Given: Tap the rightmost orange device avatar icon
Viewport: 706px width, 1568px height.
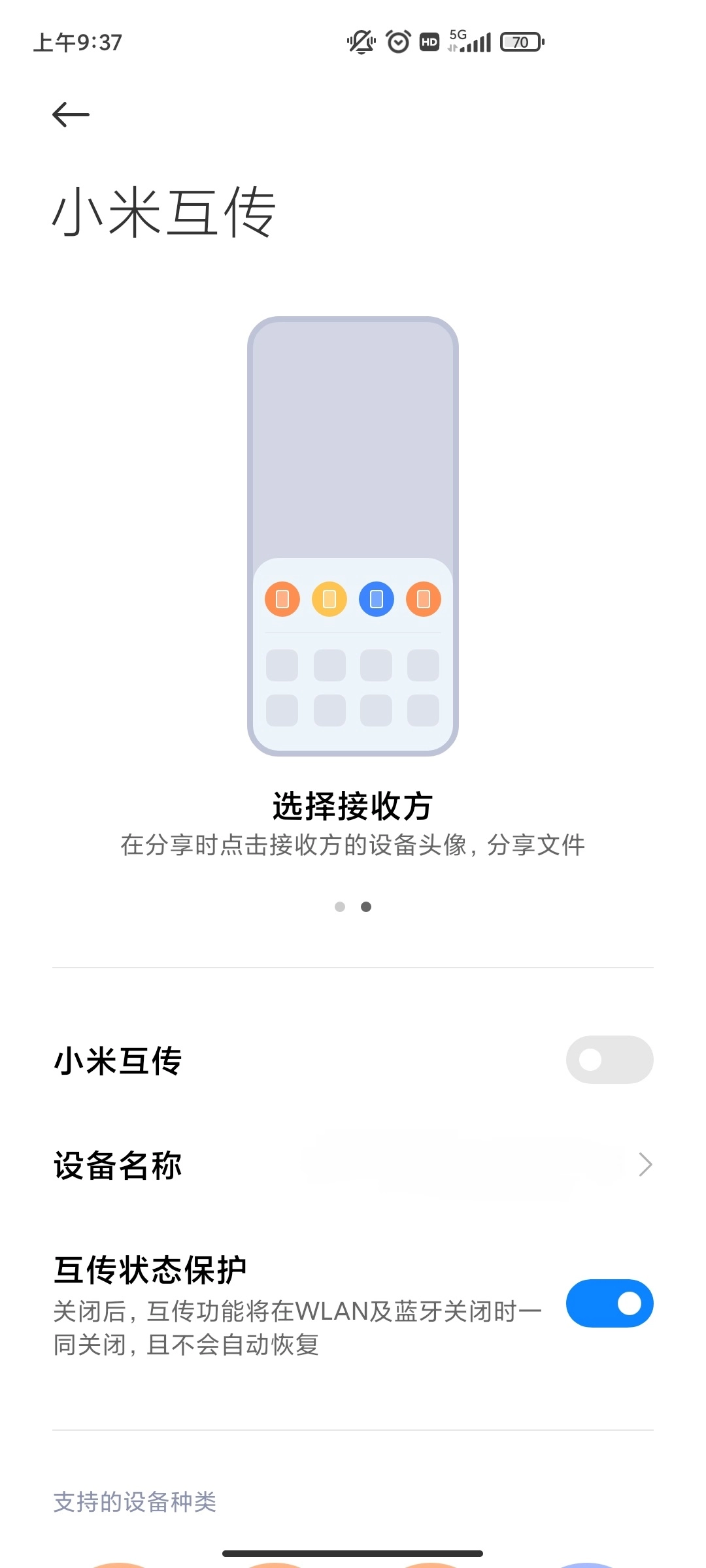Looking at the screenshot, I should pos(424,600).
